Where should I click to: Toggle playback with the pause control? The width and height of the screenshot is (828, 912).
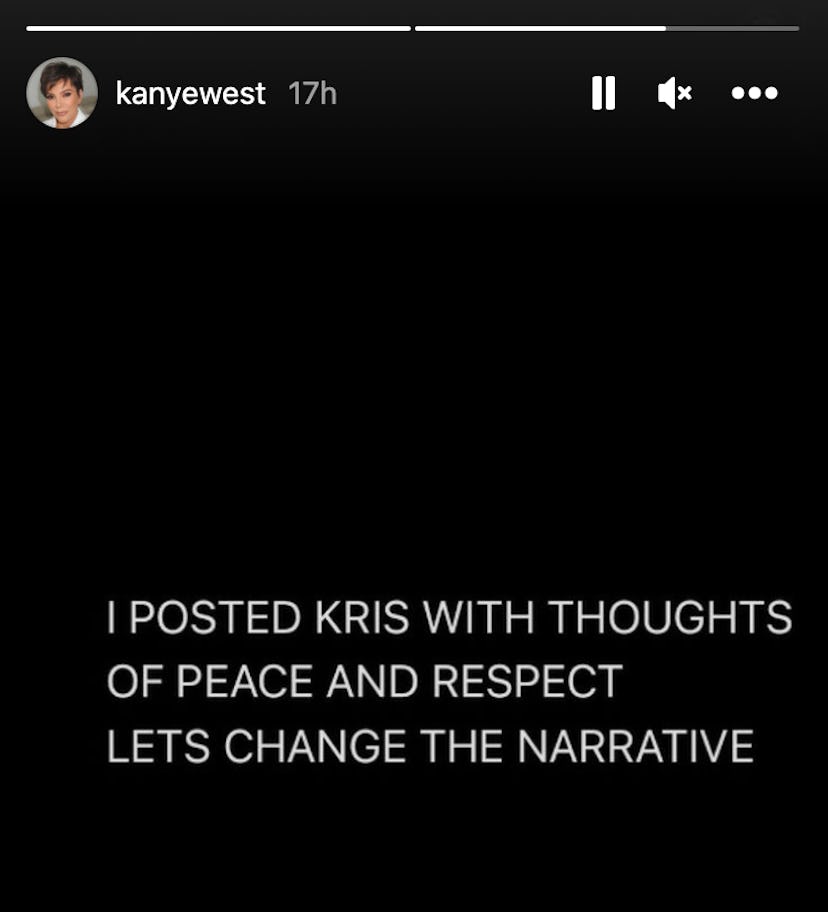(x=604, y=92)
